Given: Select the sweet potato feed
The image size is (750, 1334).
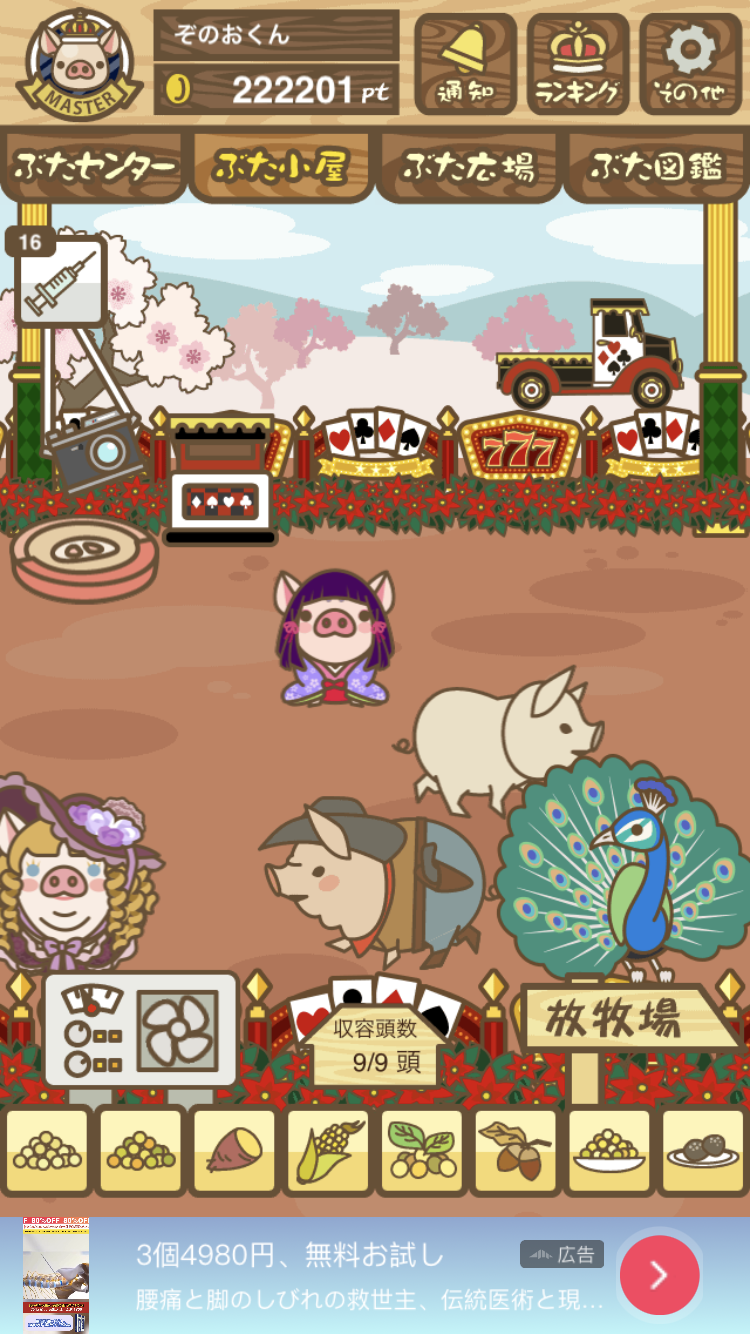Looking at the screenshot, I should pos(234,1151).
